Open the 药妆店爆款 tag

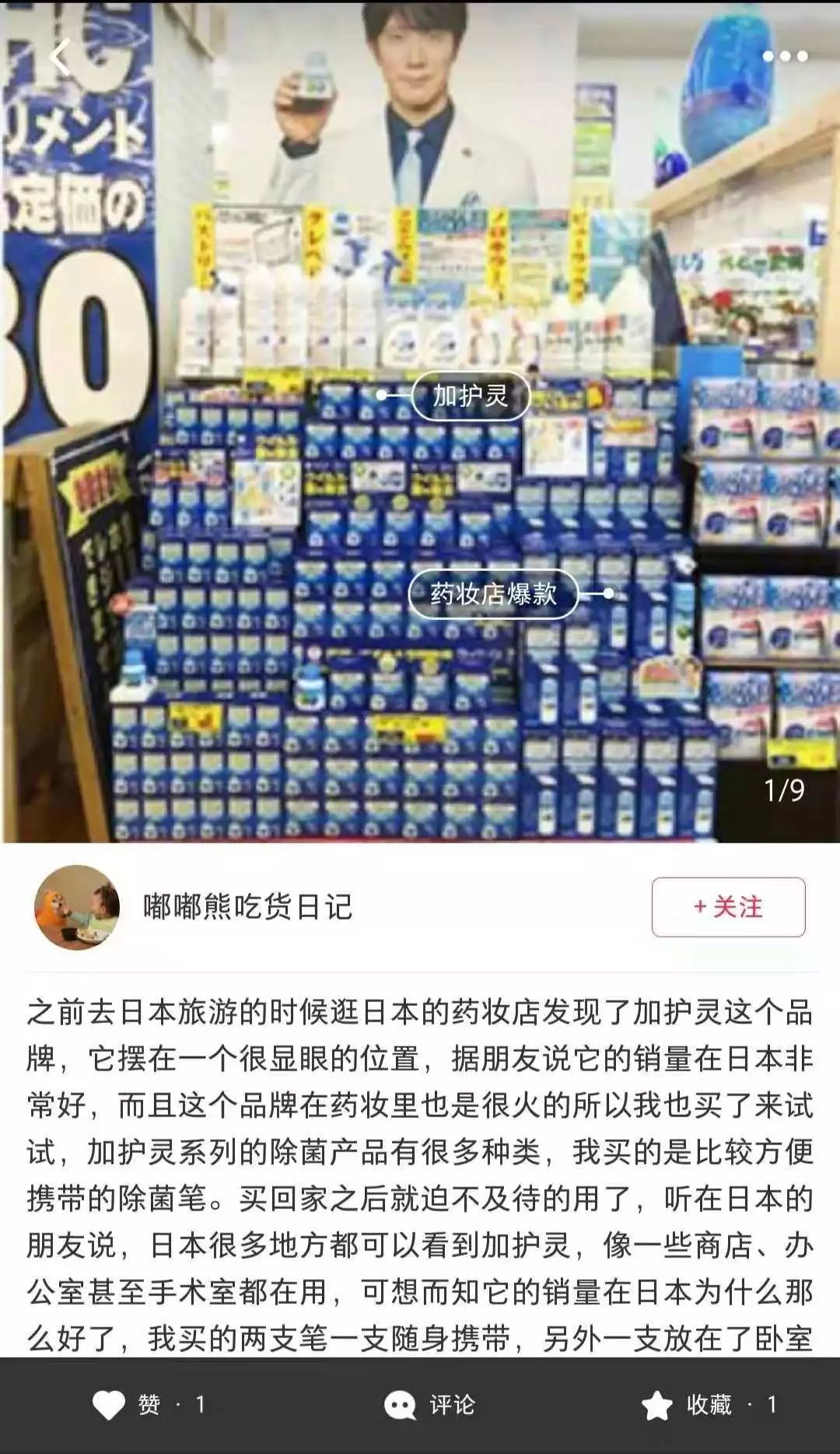[x=494, y=594]
